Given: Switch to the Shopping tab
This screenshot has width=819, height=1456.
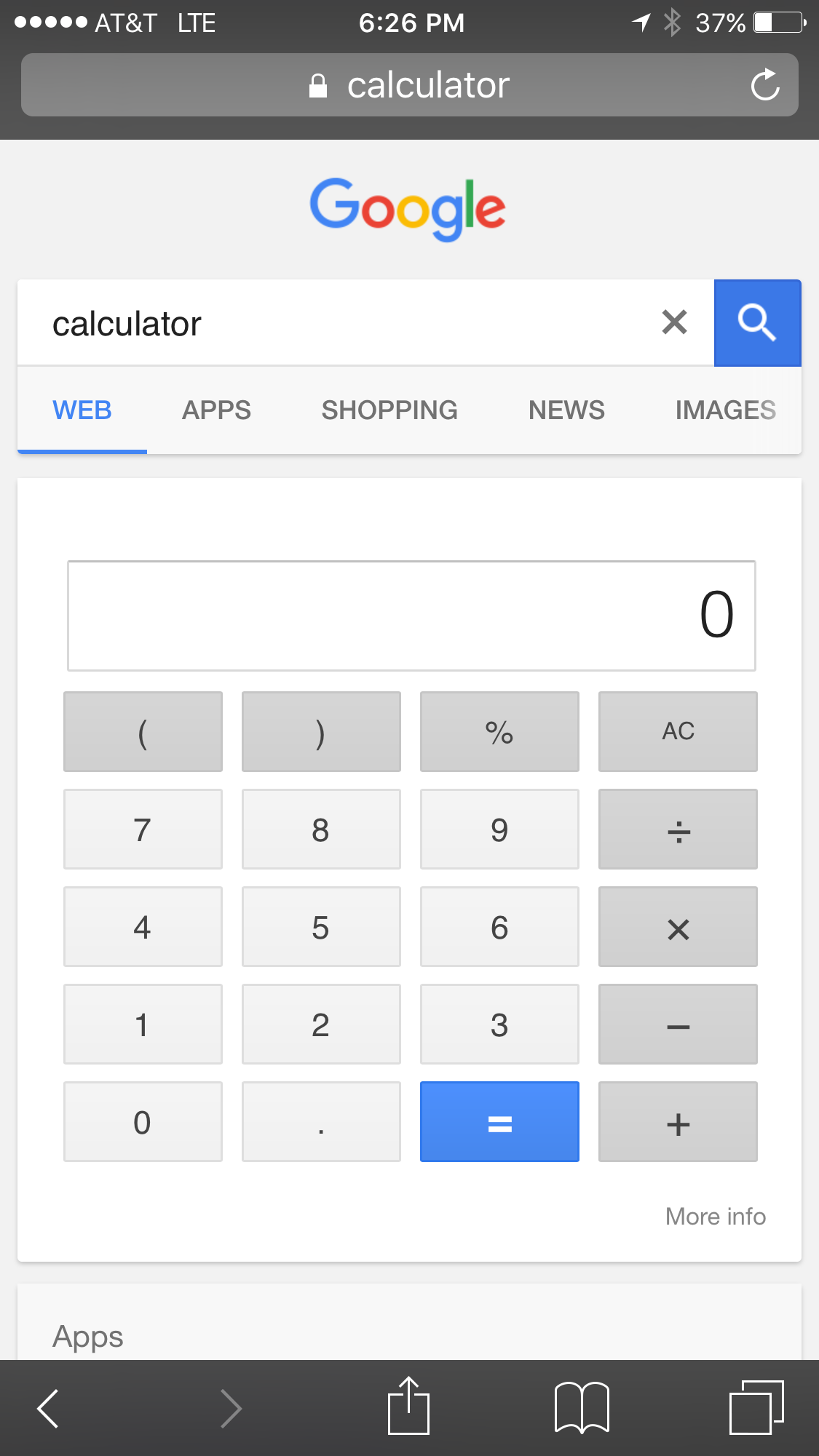Looking at the screenshot, I should pyautogui.click(x=389, y=410).
